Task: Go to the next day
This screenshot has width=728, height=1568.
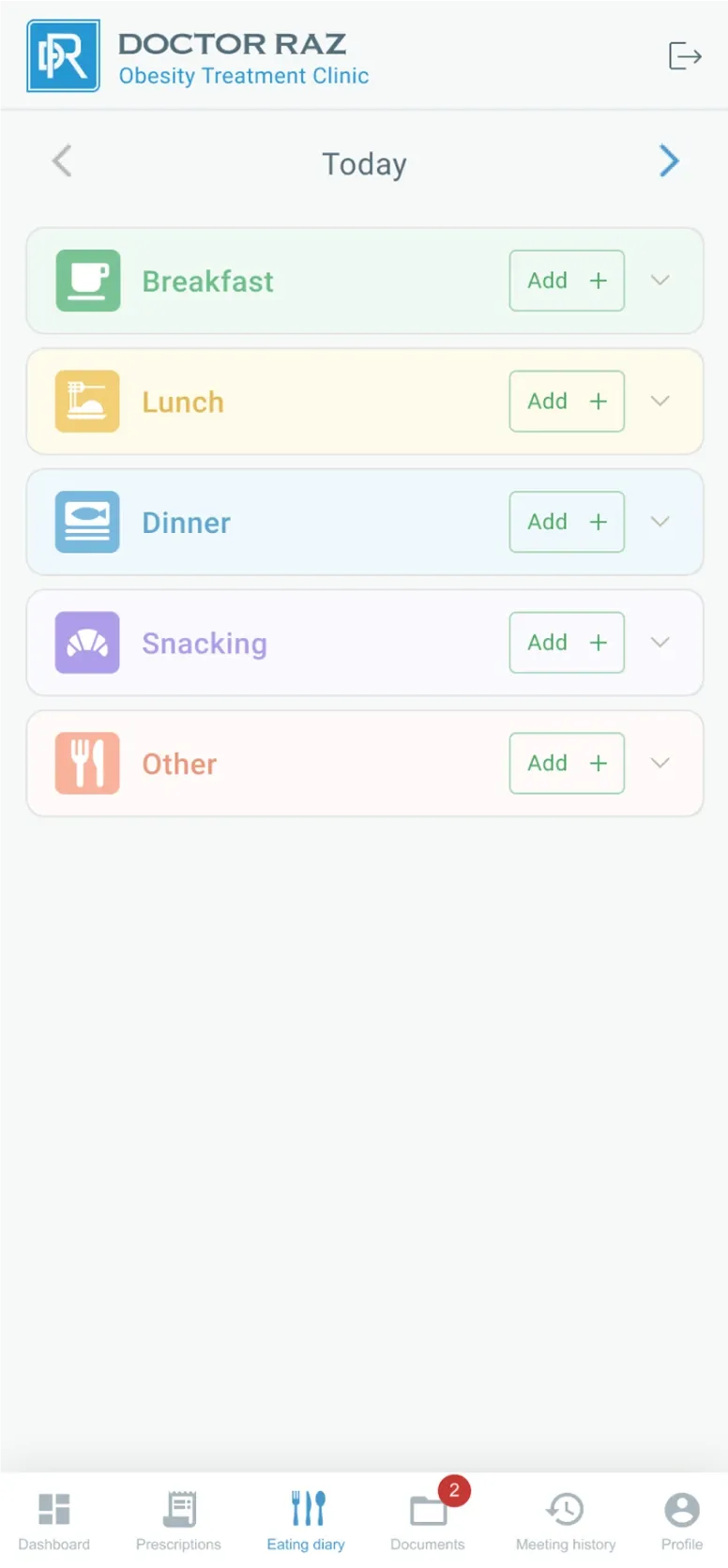Action: point(668,160)
